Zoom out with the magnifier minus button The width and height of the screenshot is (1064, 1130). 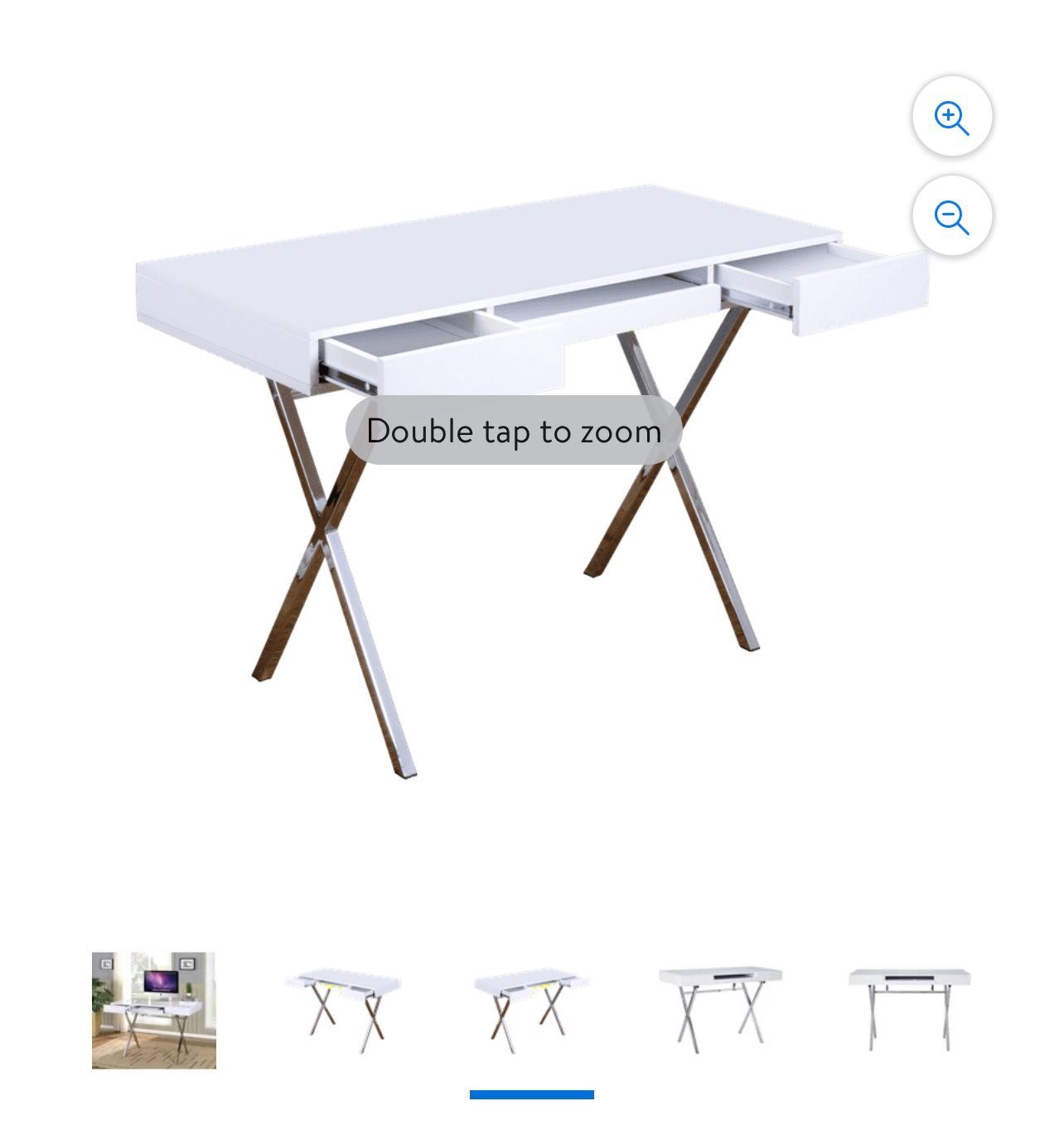[x=951, y=216]
